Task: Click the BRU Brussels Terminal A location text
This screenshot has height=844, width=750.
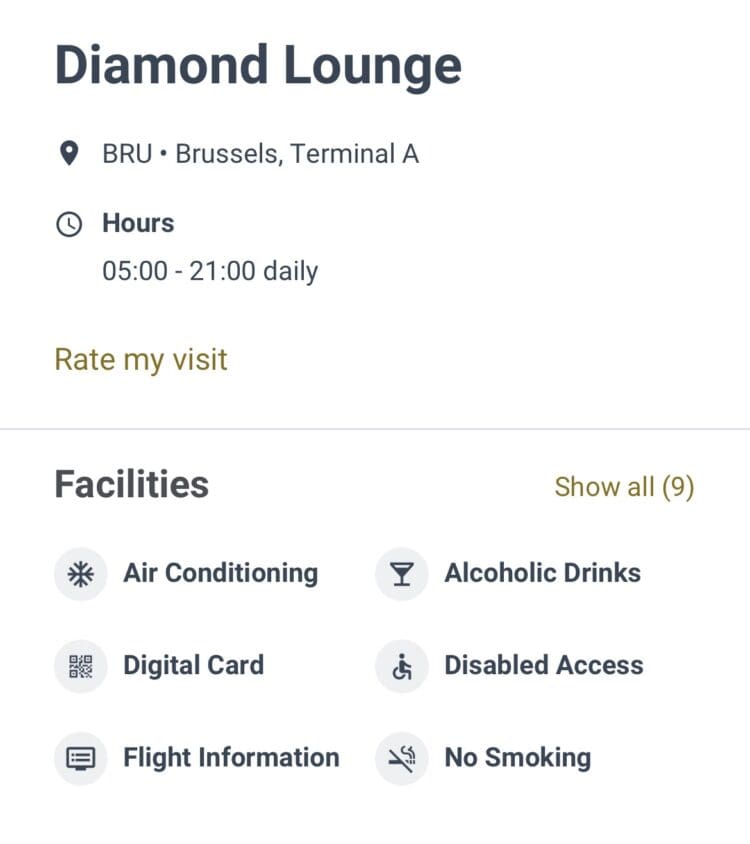Action: (260, 153)
